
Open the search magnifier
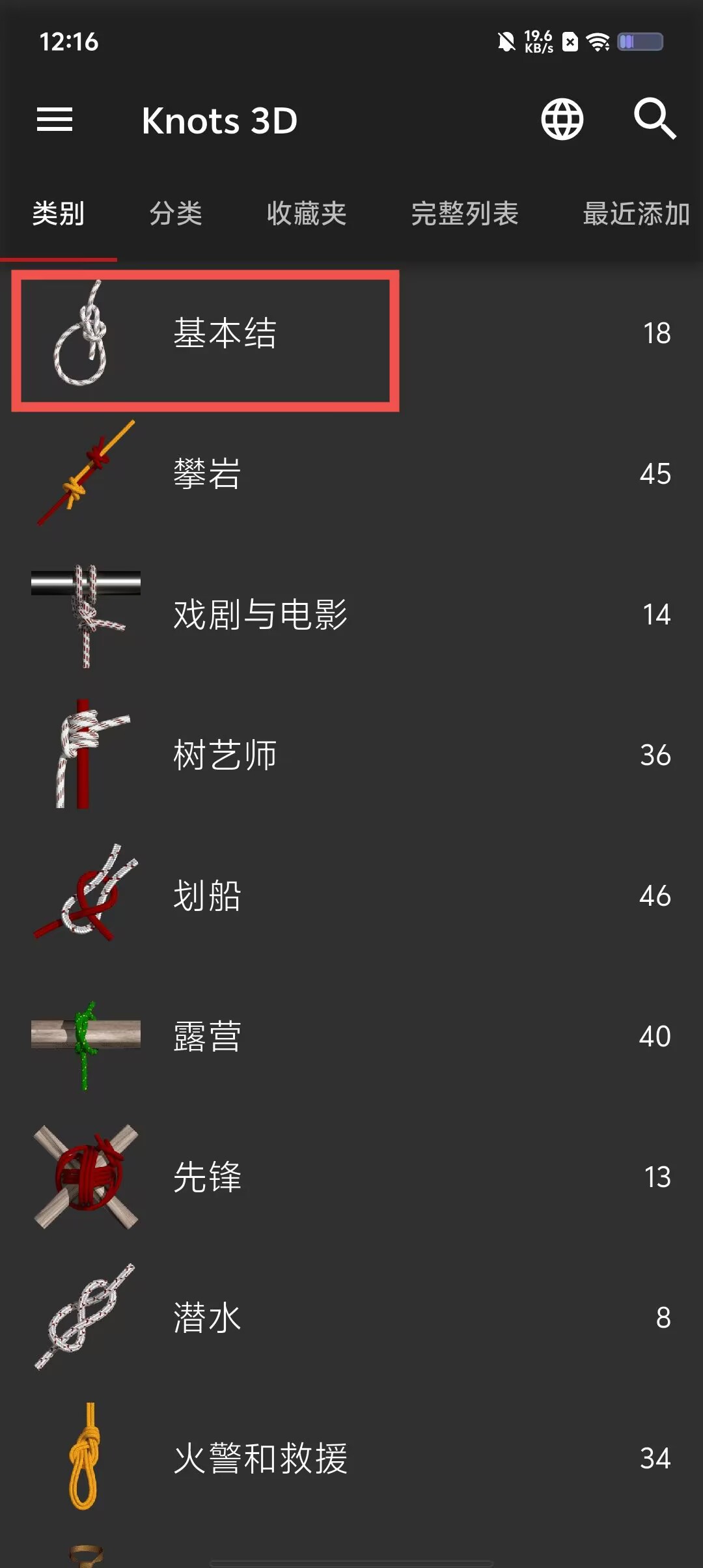[x=654, y=120]
